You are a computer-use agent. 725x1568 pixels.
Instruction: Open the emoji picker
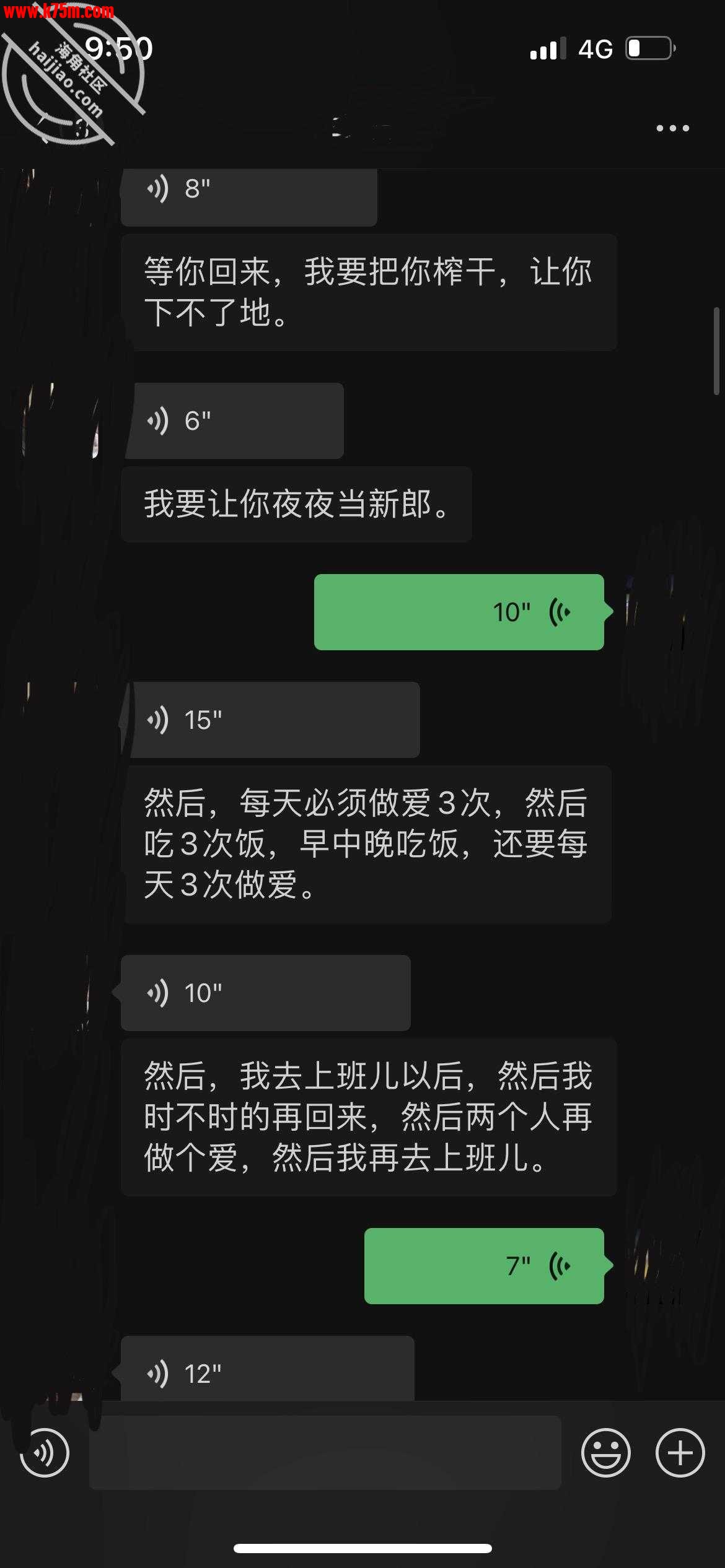click(x=605, y=1453)
